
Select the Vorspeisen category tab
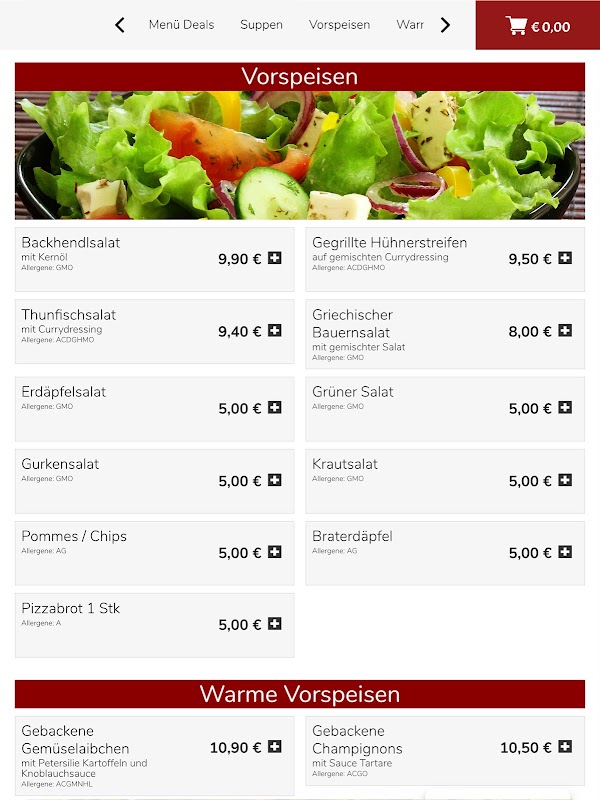pyautogui.click(x=339, y=25)
